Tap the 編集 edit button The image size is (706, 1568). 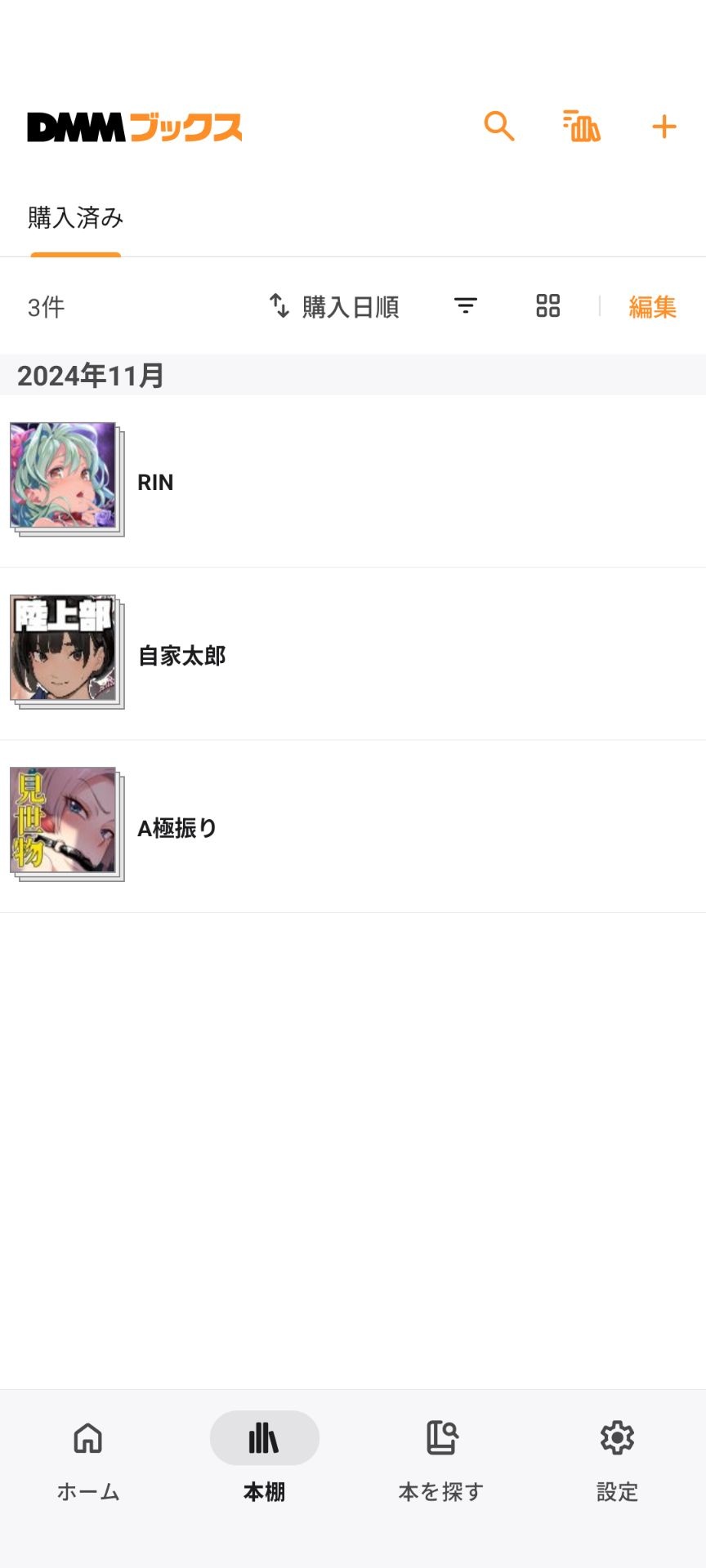652,307
